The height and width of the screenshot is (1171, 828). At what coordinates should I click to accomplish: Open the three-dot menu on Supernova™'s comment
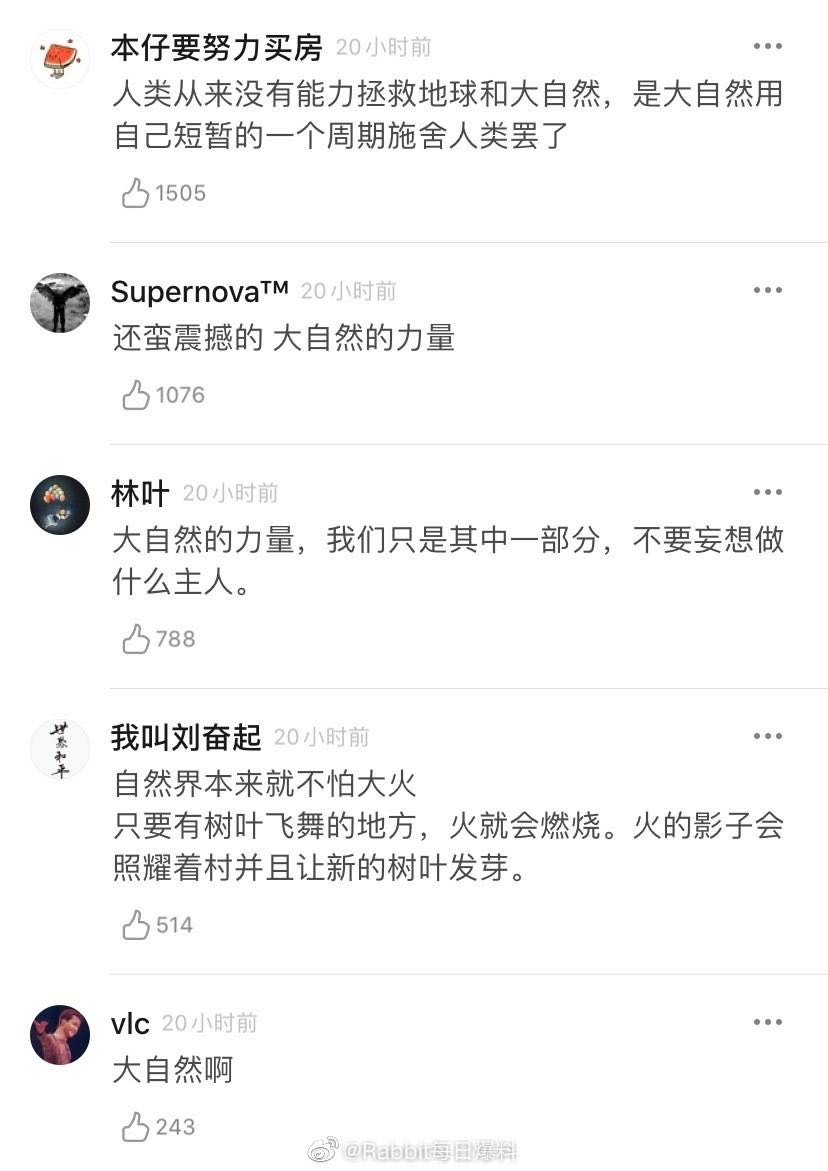coord(768,289)
